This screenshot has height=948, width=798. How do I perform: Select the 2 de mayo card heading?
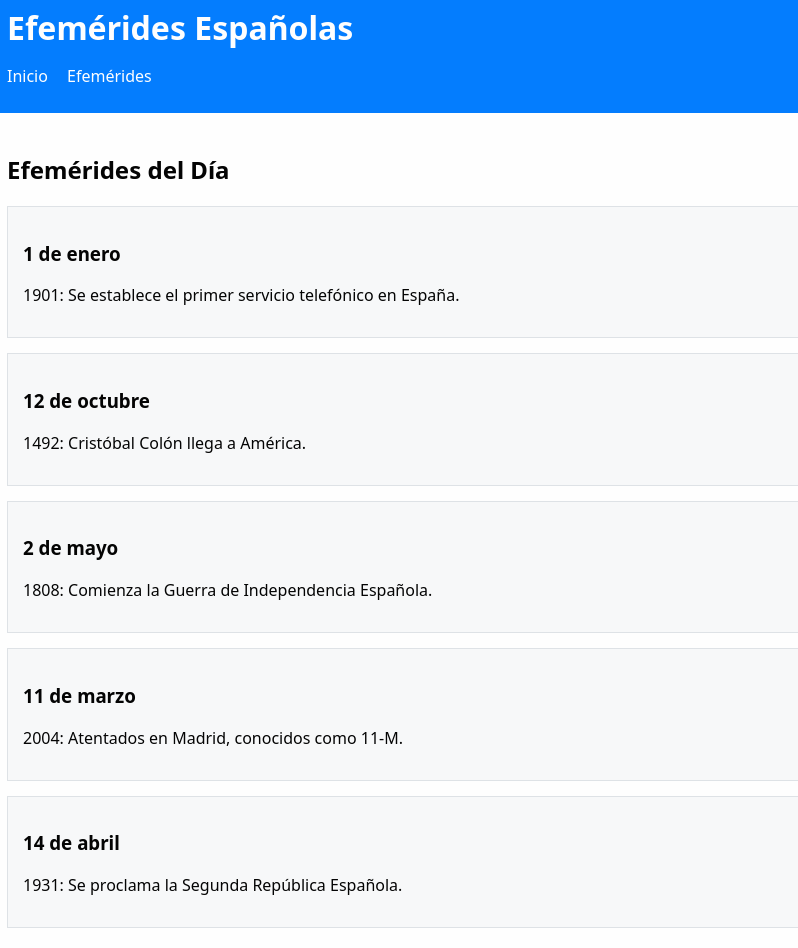click(x=70, y=548)
